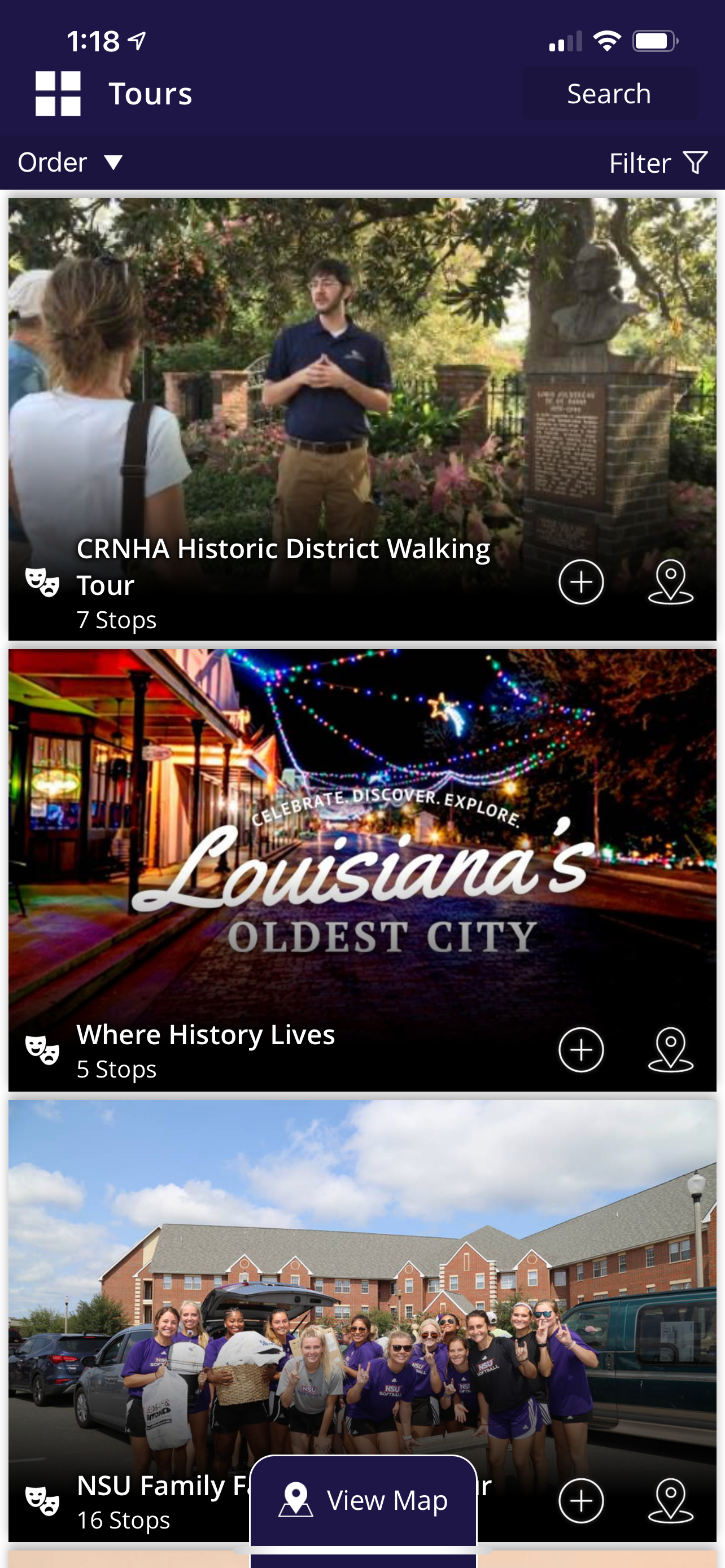Screen dimensions: 725x1568
Task: Open the Search button
Action: pos(609,94)
